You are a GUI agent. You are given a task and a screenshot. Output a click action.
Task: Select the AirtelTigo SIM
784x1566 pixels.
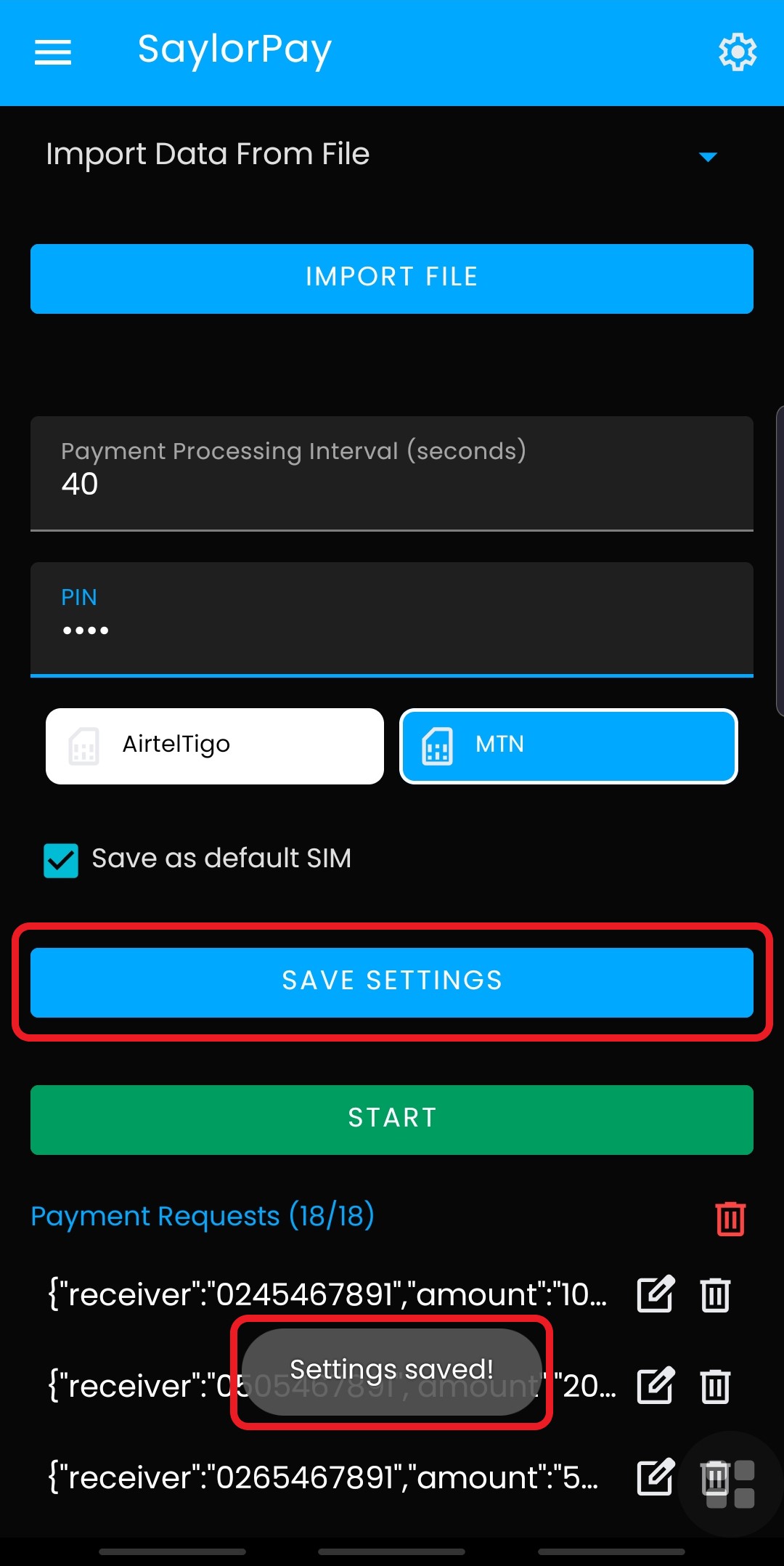[215, 746]
